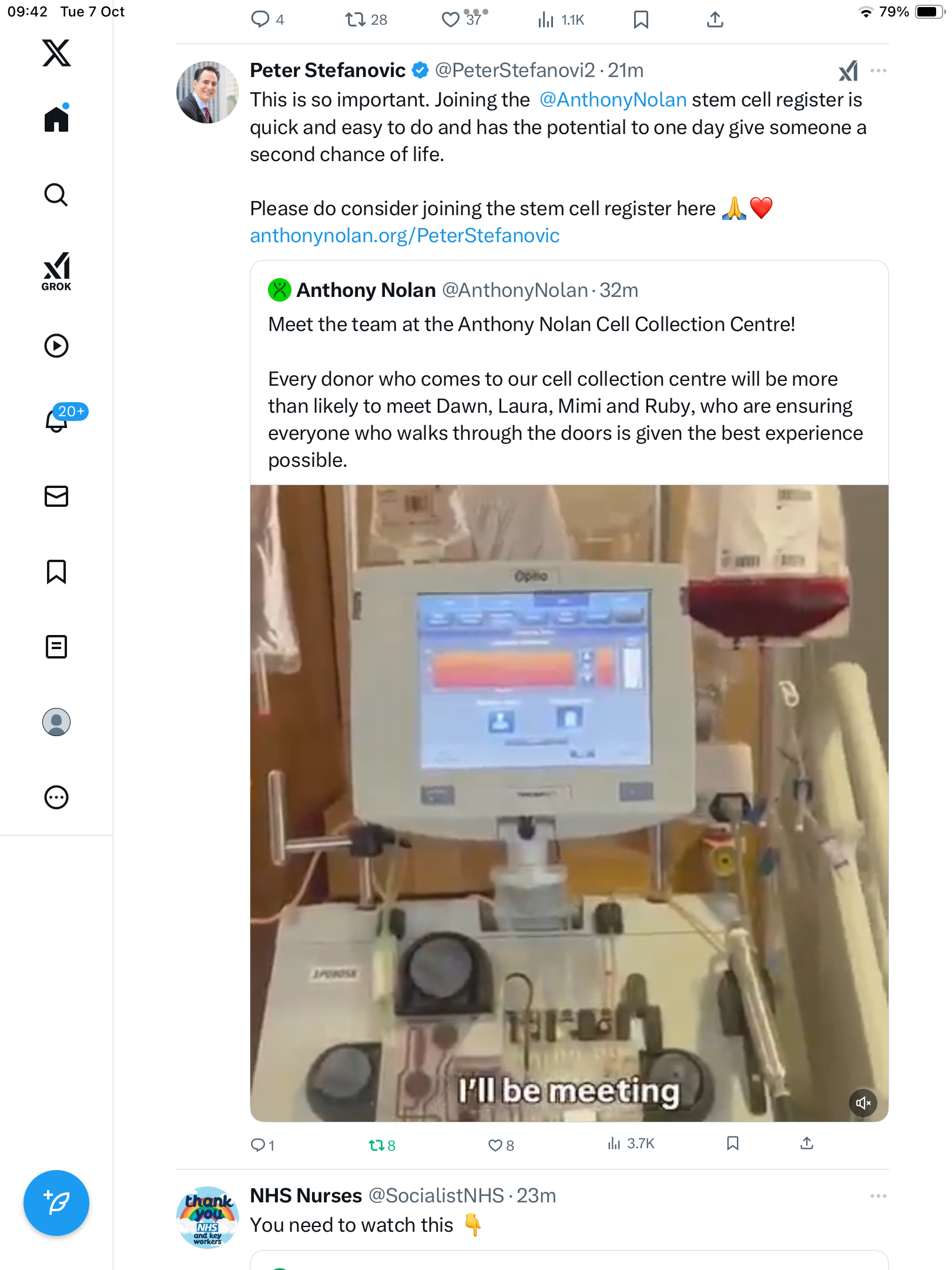The height and width of the screenshot is (1270, 952).
Task: Open more options on Peter Stefanovic's post
Action: (x=878, y=71)
